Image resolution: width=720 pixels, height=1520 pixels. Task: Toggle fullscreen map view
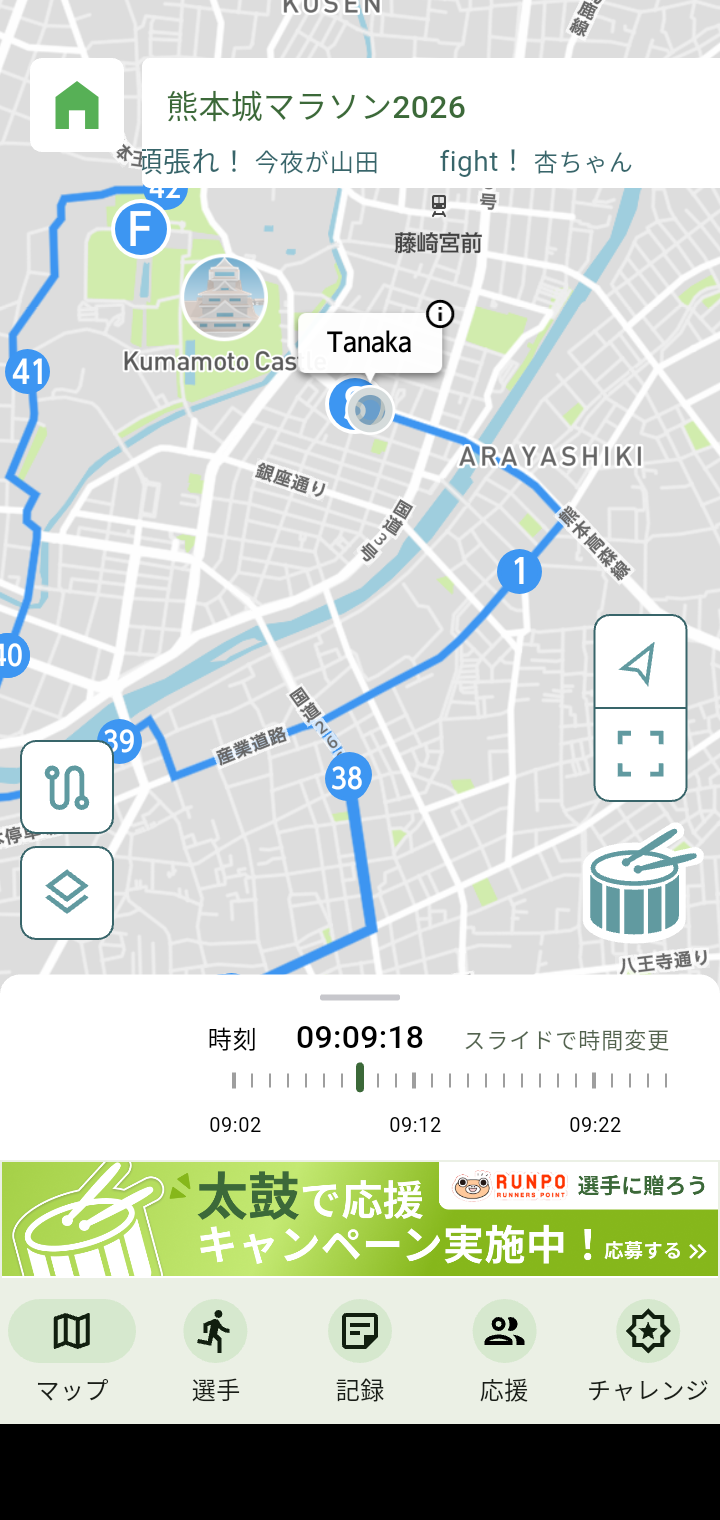pyautogui.click(x=640, y=754)
